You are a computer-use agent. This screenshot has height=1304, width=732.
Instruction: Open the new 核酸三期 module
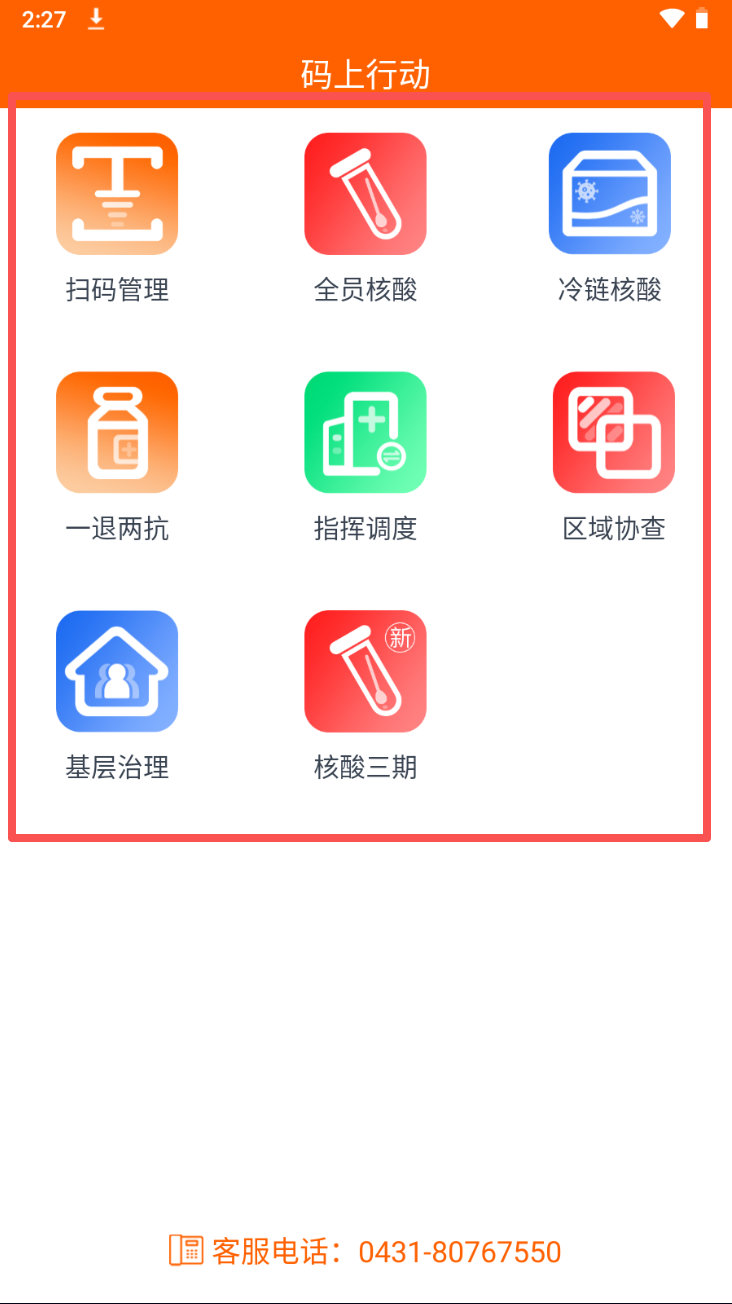[365, 672]
